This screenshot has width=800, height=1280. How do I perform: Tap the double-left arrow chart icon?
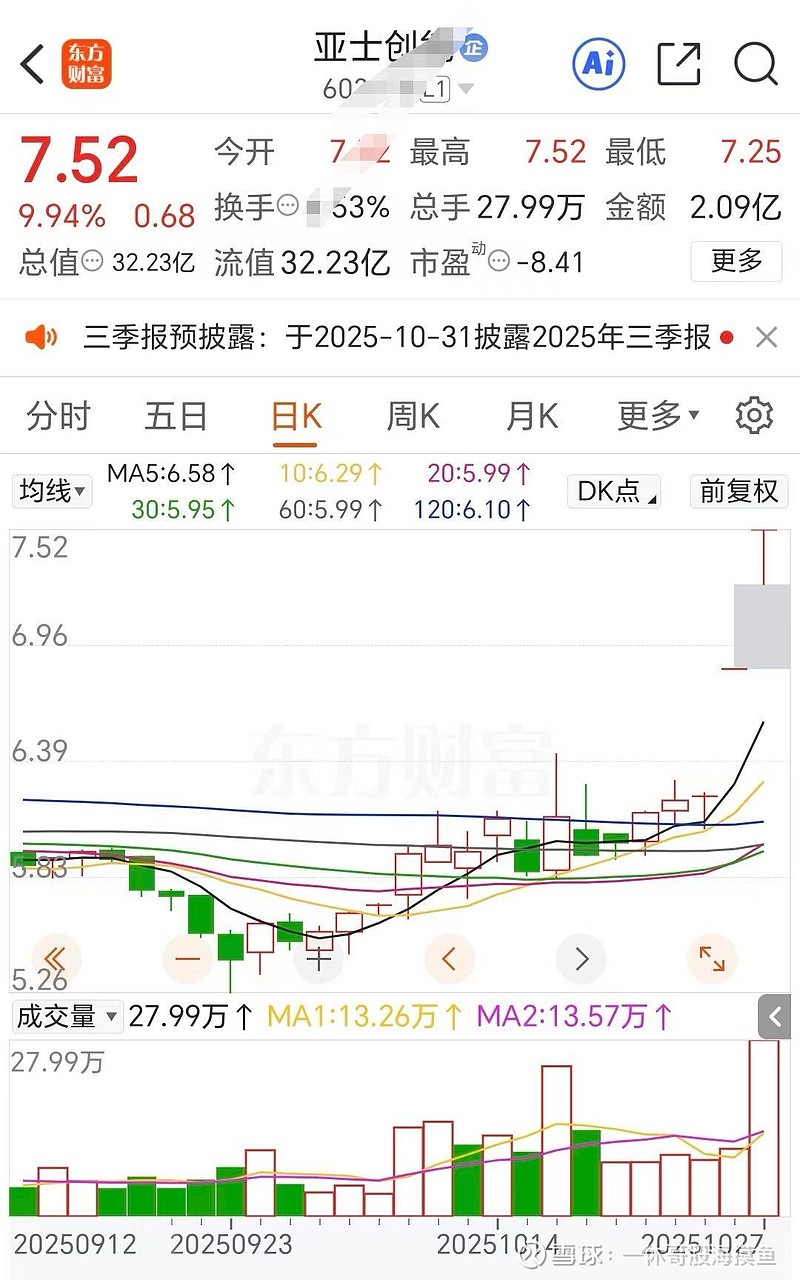57,958
